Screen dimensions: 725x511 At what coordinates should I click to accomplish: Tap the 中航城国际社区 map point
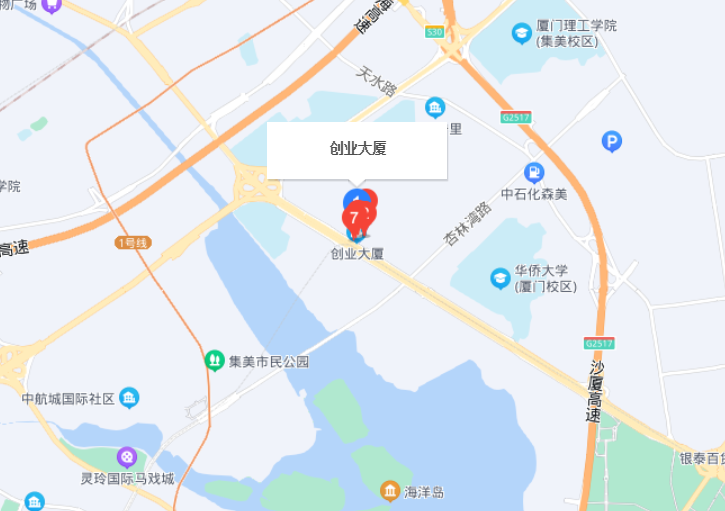point(129,399)
